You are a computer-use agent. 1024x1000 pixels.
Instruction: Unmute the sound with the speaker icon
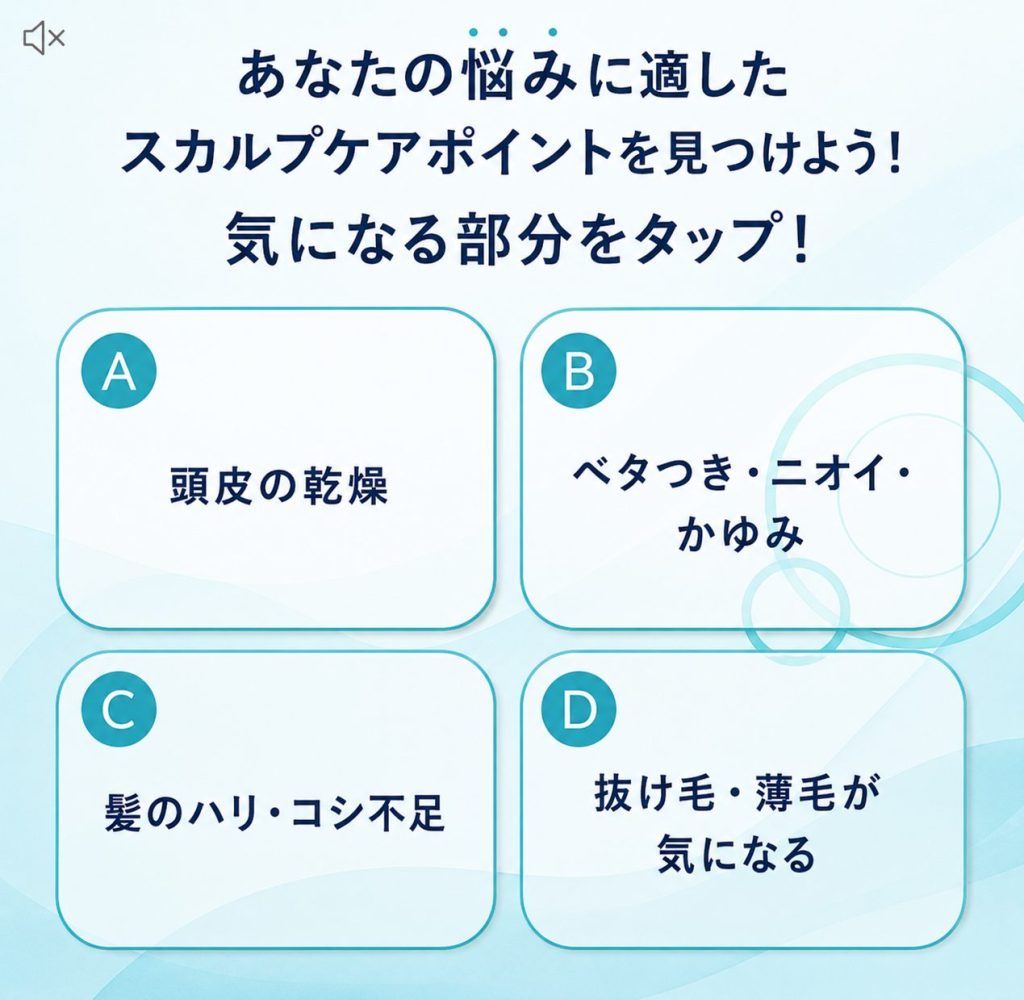pyautogui.click(x=44, y=38)
